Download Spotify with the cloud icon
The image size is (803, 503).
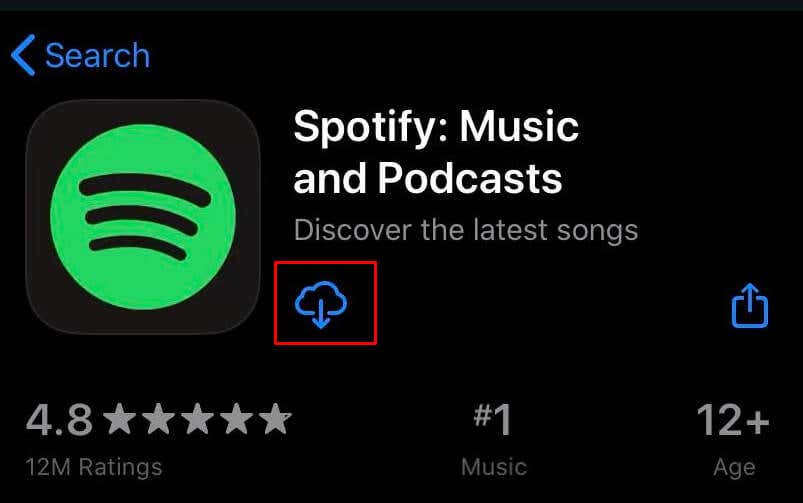(x=322, y=305)
